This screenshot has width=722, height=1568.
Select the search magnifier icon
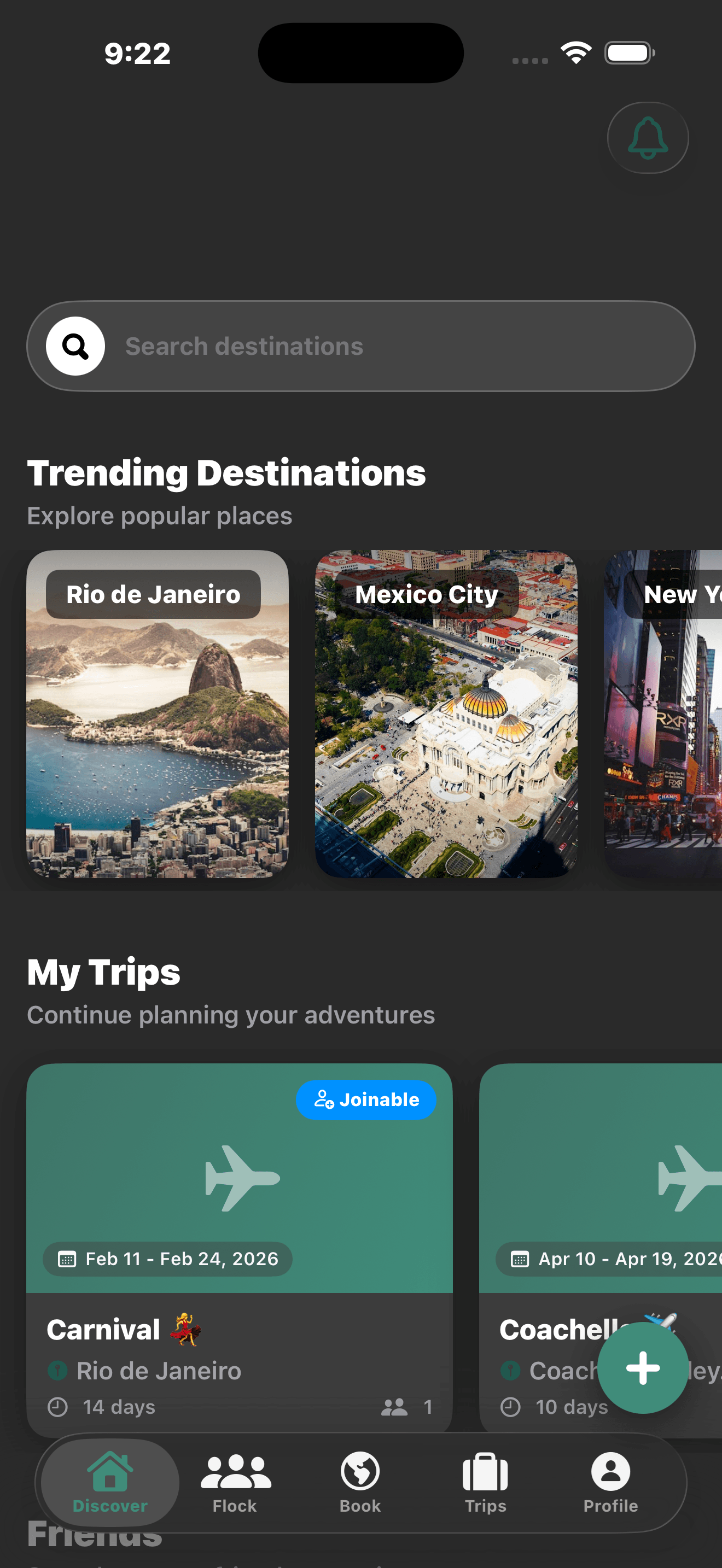74,346
